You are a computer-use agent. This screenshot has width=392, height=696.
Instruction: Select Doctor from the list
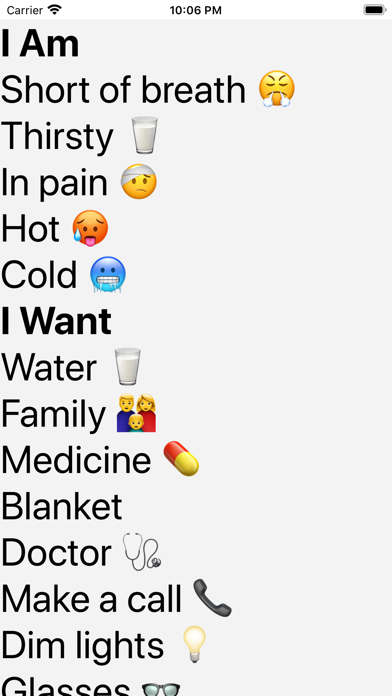pyautogui.click(x=196, y=552)
